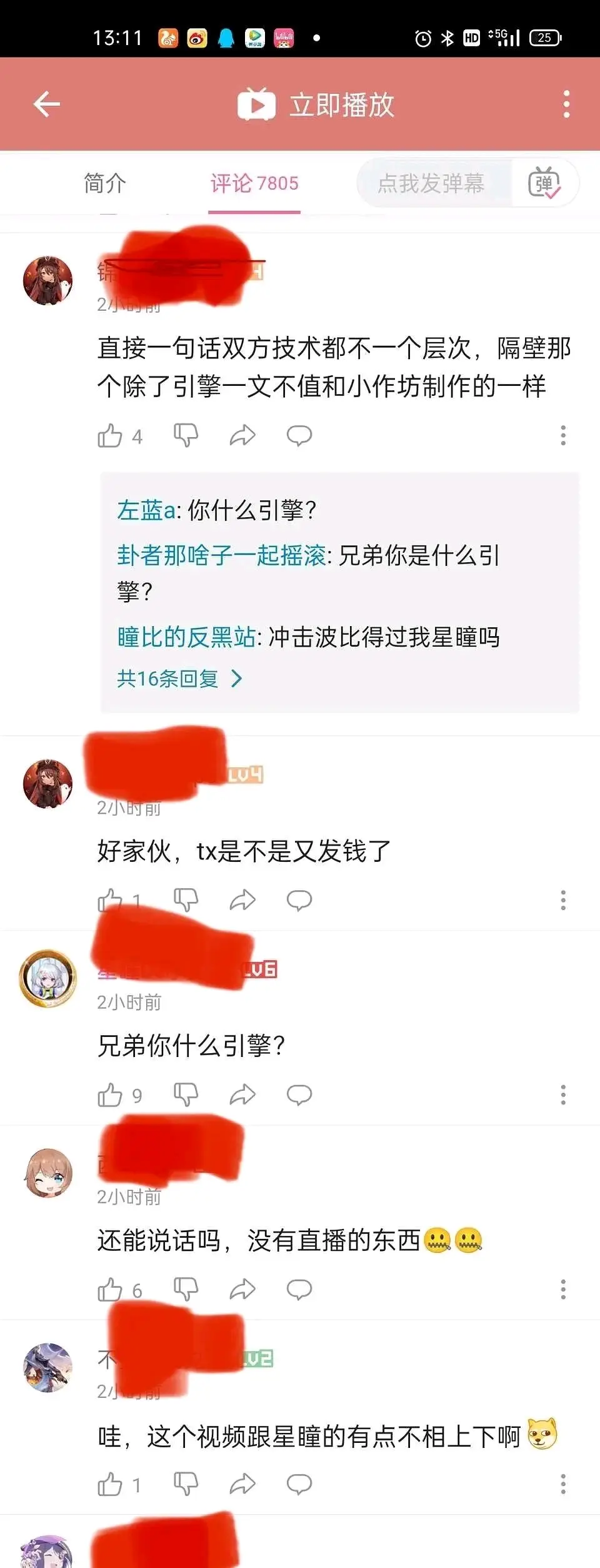Tap 立即播放 to play the video

coord(316,104)
